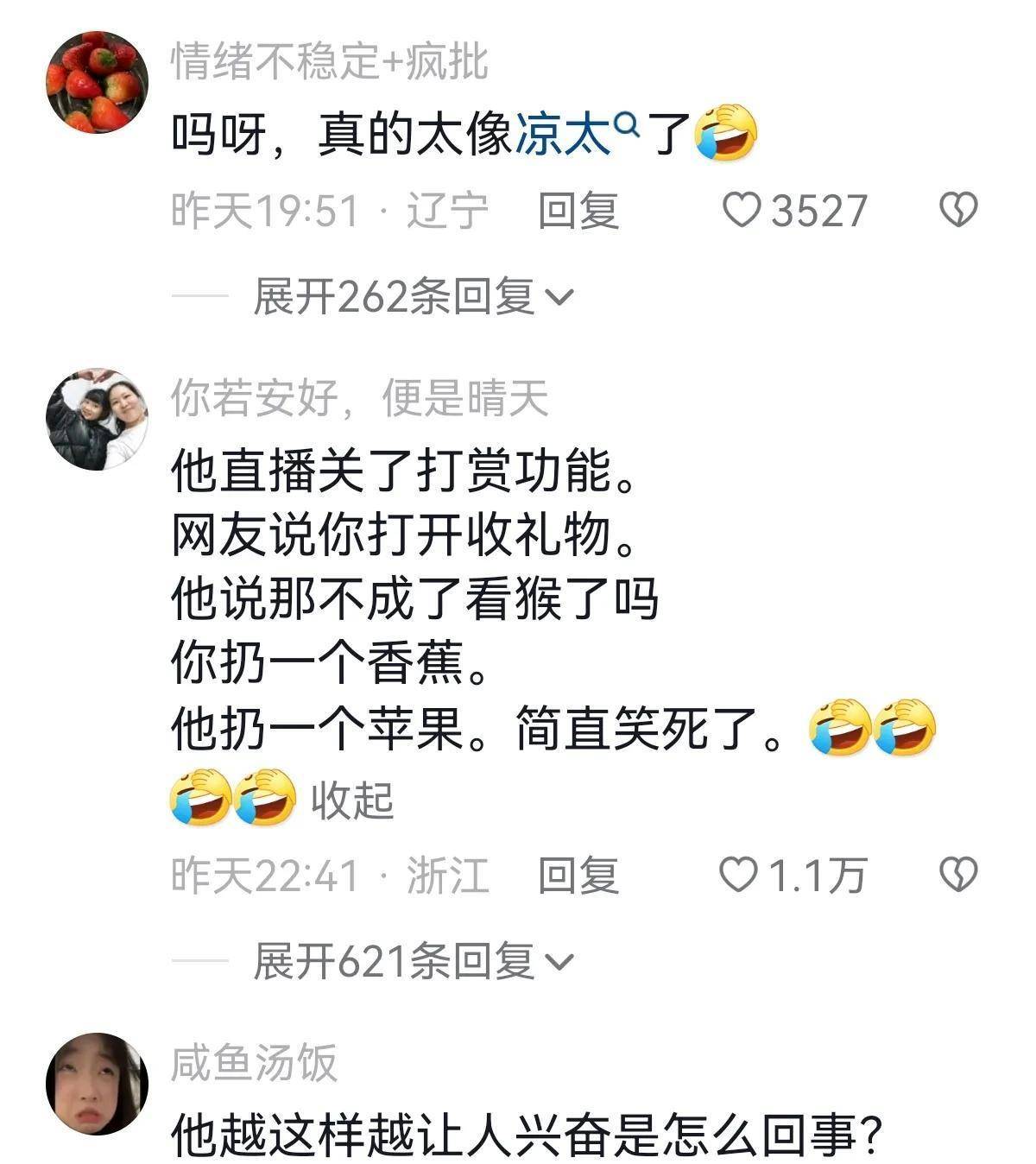Dislike the comment from 浙江
The width and height of the screenshot is (1036, 1164).
[x=957, y=876]
